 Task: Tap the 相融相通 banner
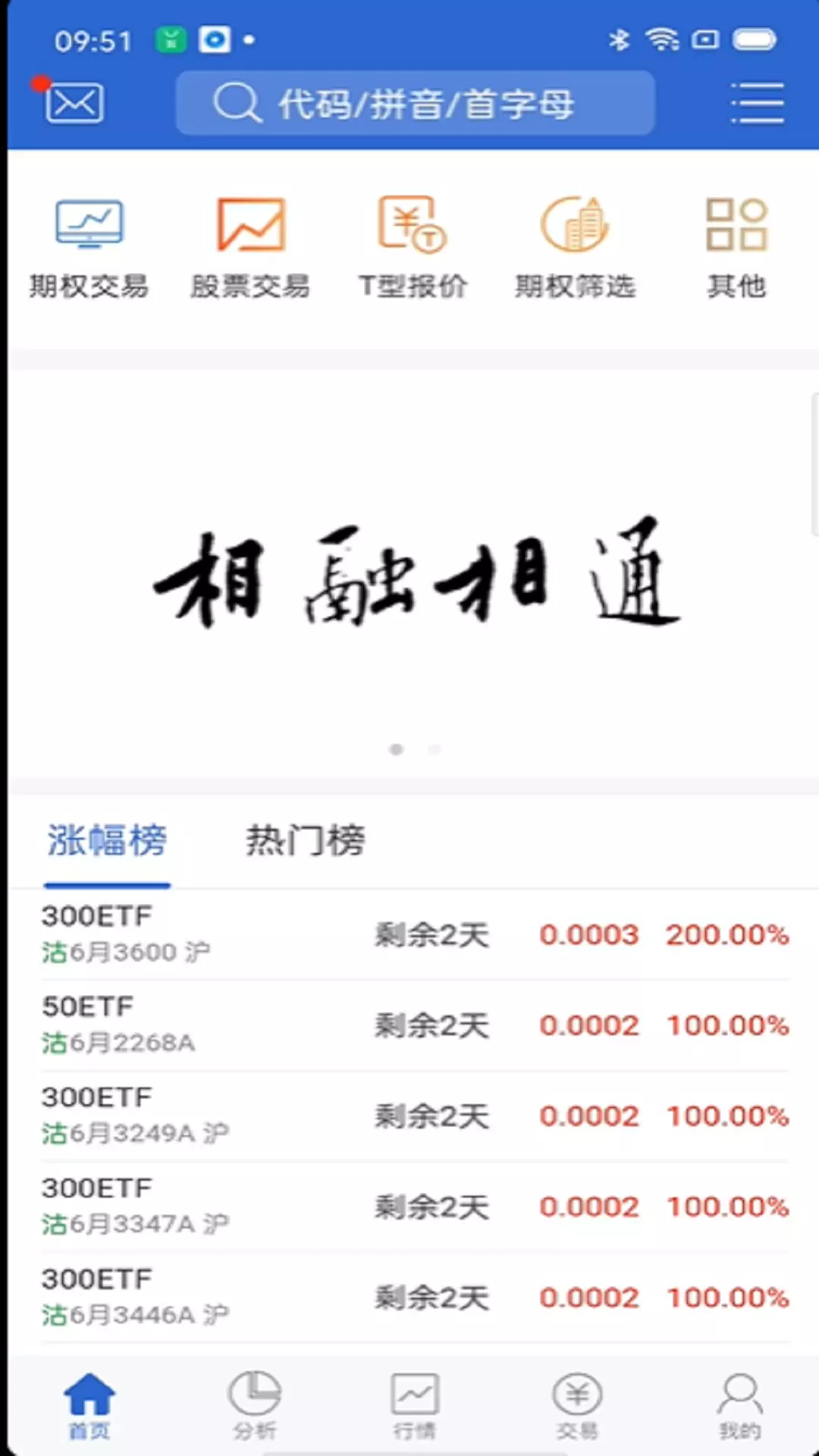click(x=413, y=573)
